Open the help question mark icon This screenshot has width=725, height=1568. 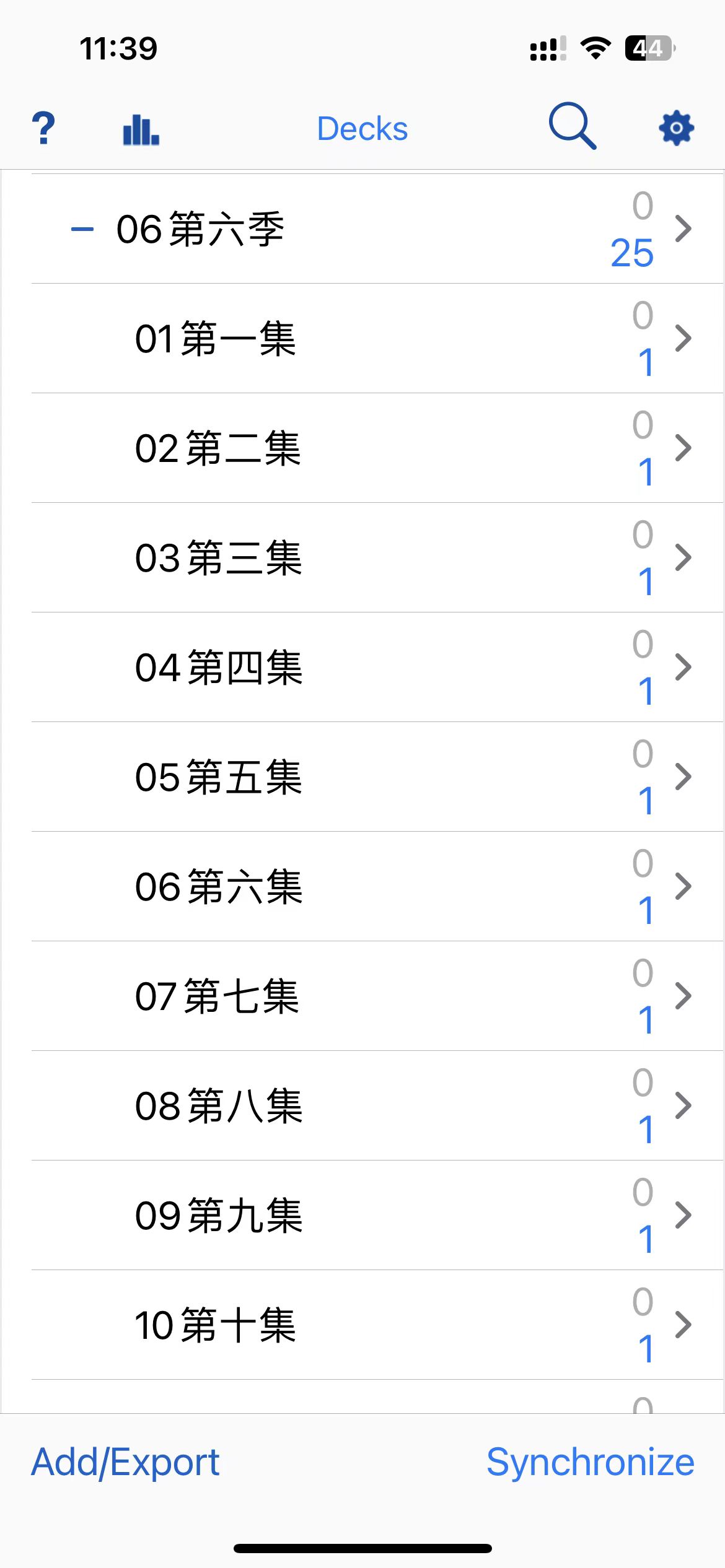pyautogui.click(x=43, y=128)
